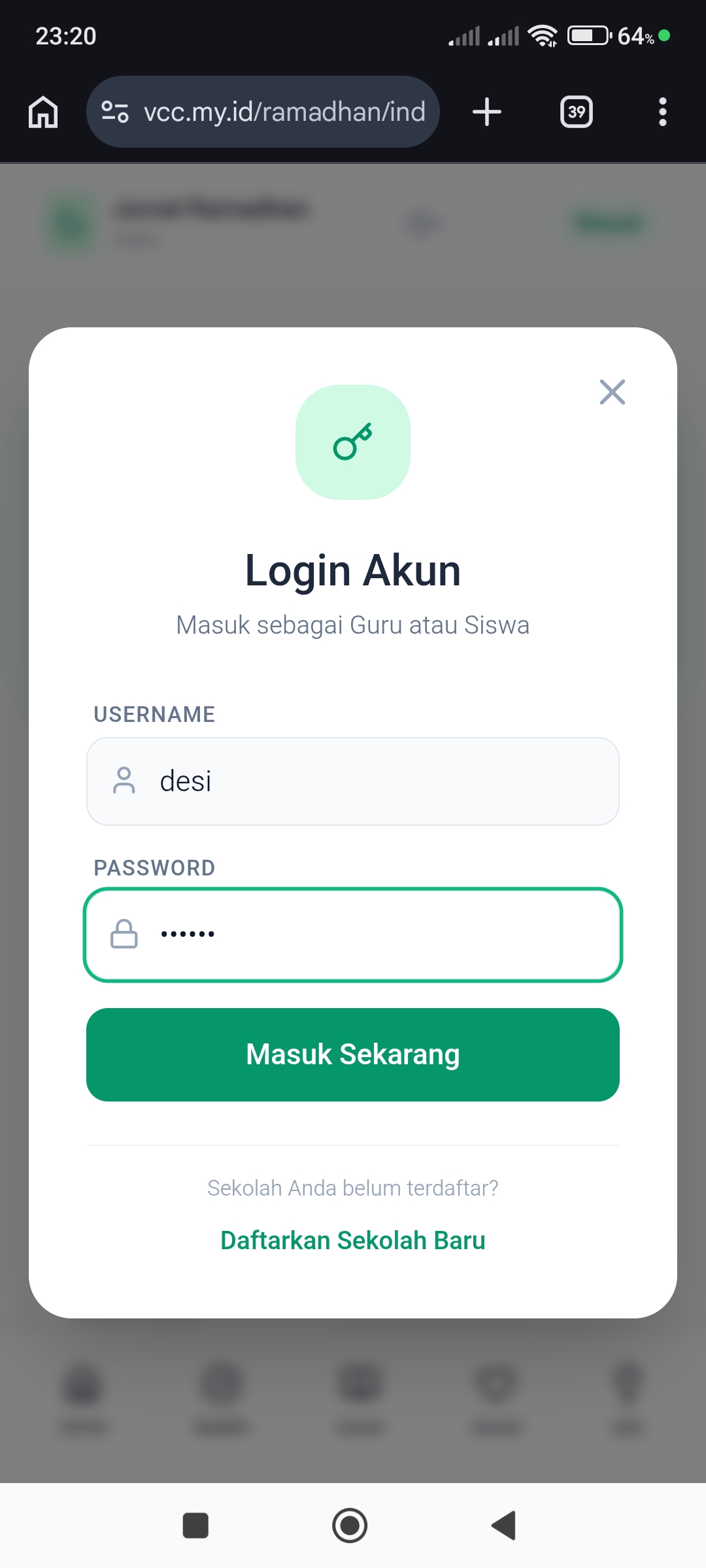Go back using the system back button

coord(504,1526)
